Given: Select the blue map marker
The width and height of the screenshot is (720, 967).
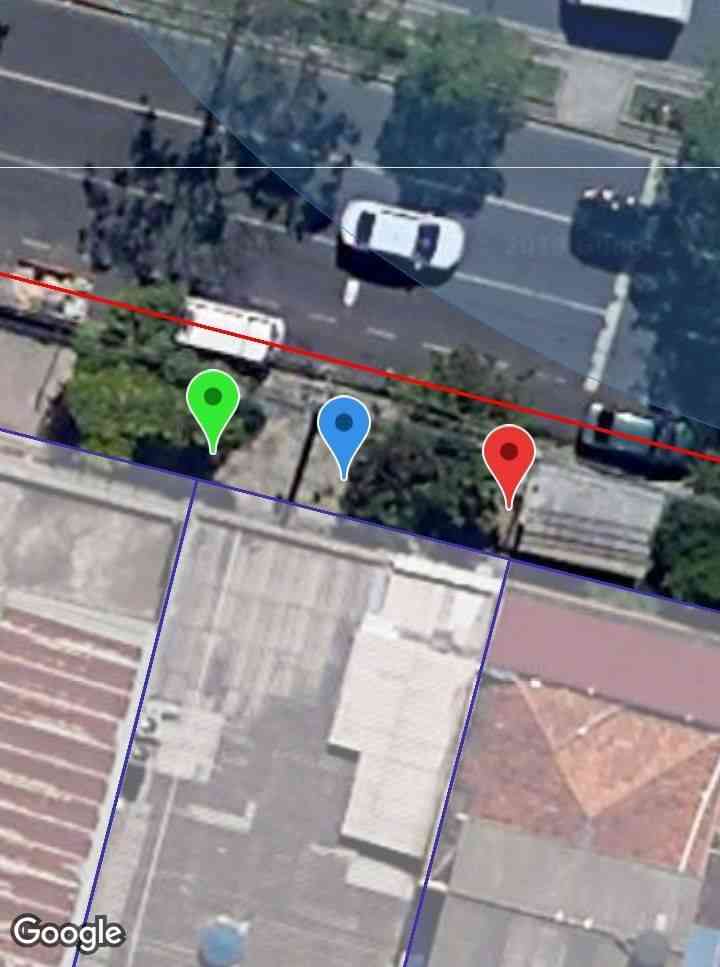Looking at the screenshot, I should point(344,427).
